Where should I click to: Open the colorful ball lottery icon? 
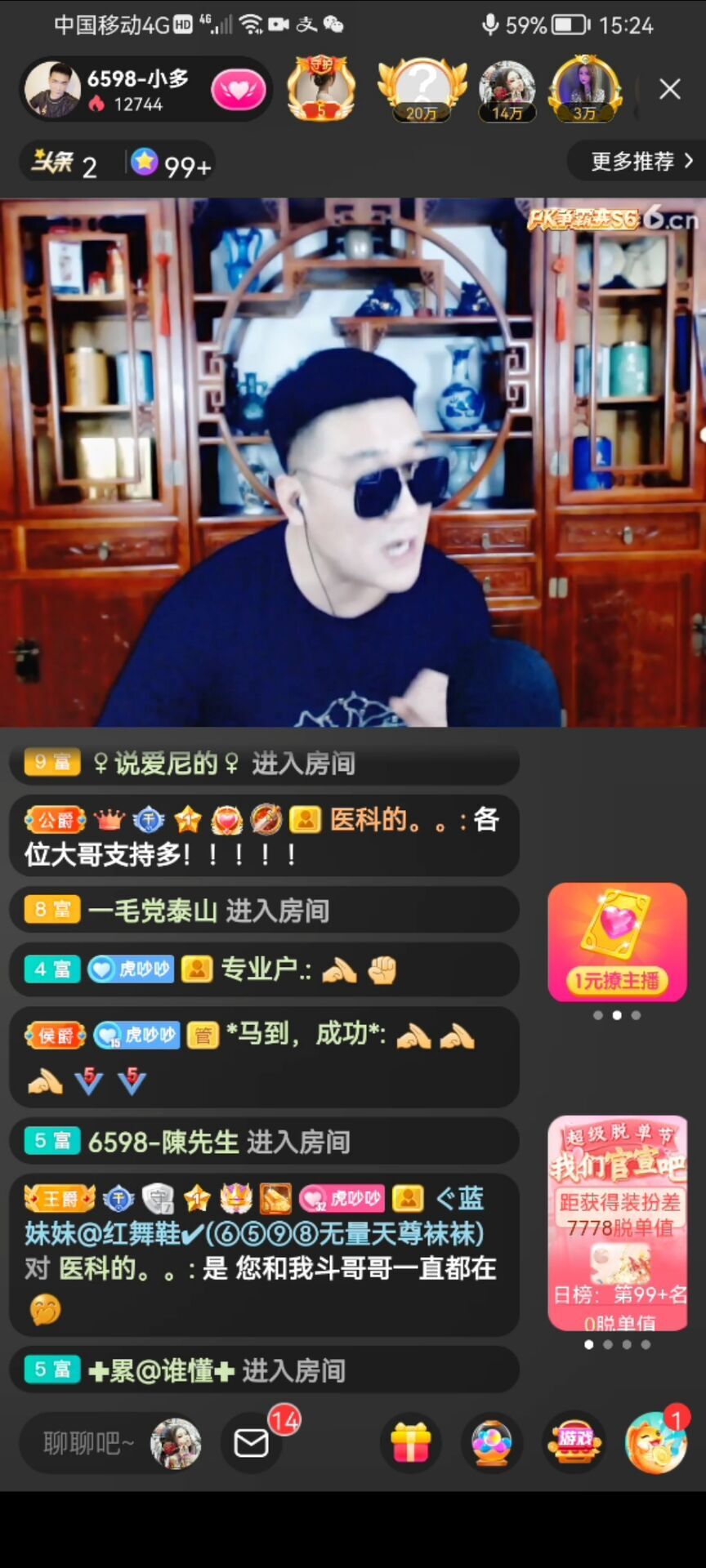pos(492,1443)
